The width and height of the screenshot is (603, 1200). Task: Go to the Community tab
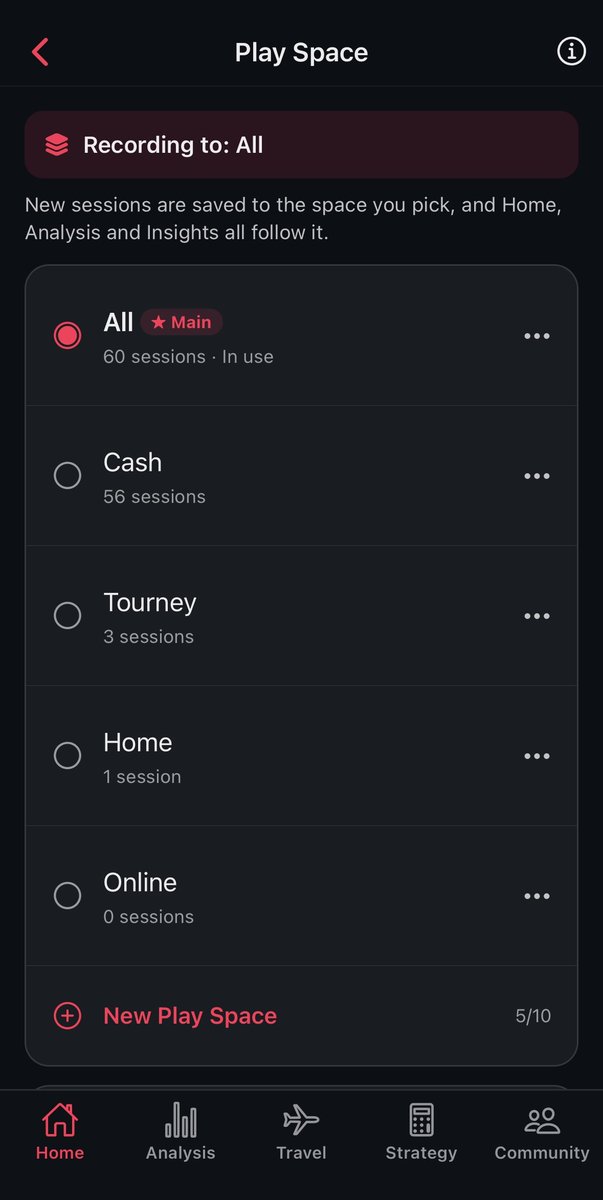[x=542, y=1132]
